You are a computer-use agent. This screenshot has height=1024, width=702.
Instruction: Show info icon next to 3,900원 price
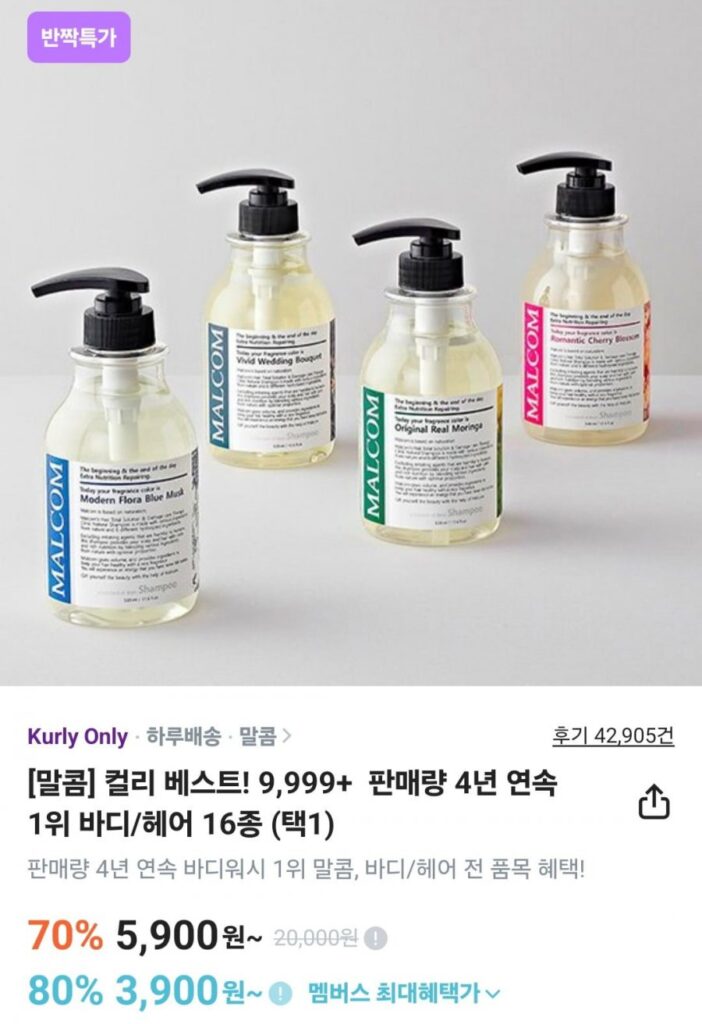pyautogui.click(x=281, y=993)
